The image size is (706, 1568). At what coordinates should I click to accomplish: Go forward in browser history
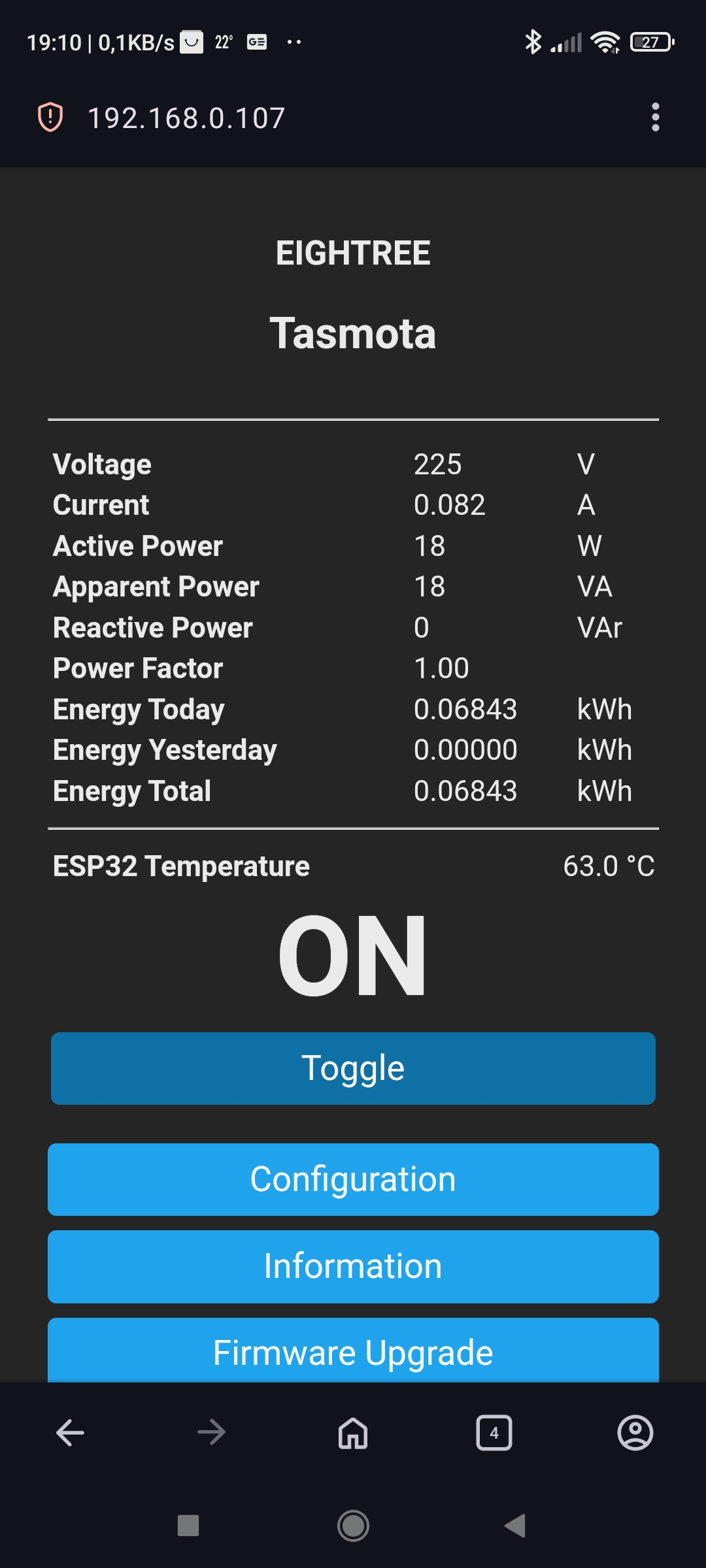[x=211, y=1433]
